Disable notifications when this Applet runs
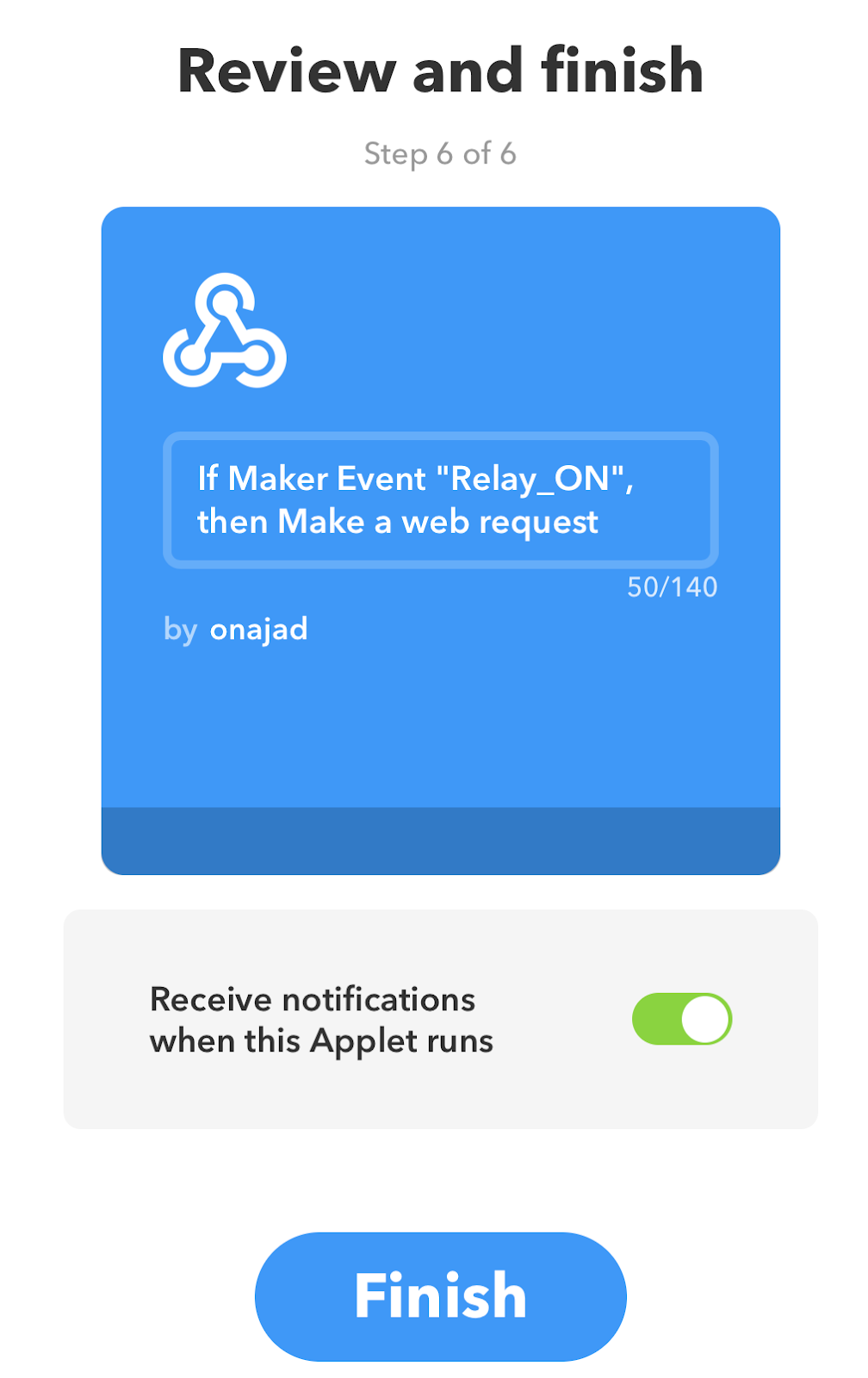 pos(682,1019)
